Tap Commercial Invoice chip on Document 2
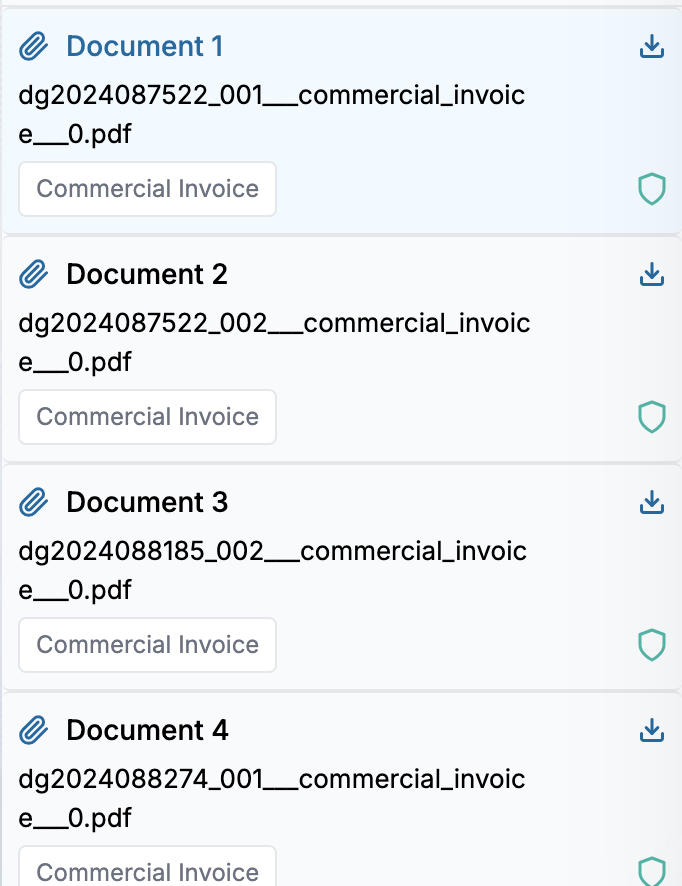 (148, 417)
